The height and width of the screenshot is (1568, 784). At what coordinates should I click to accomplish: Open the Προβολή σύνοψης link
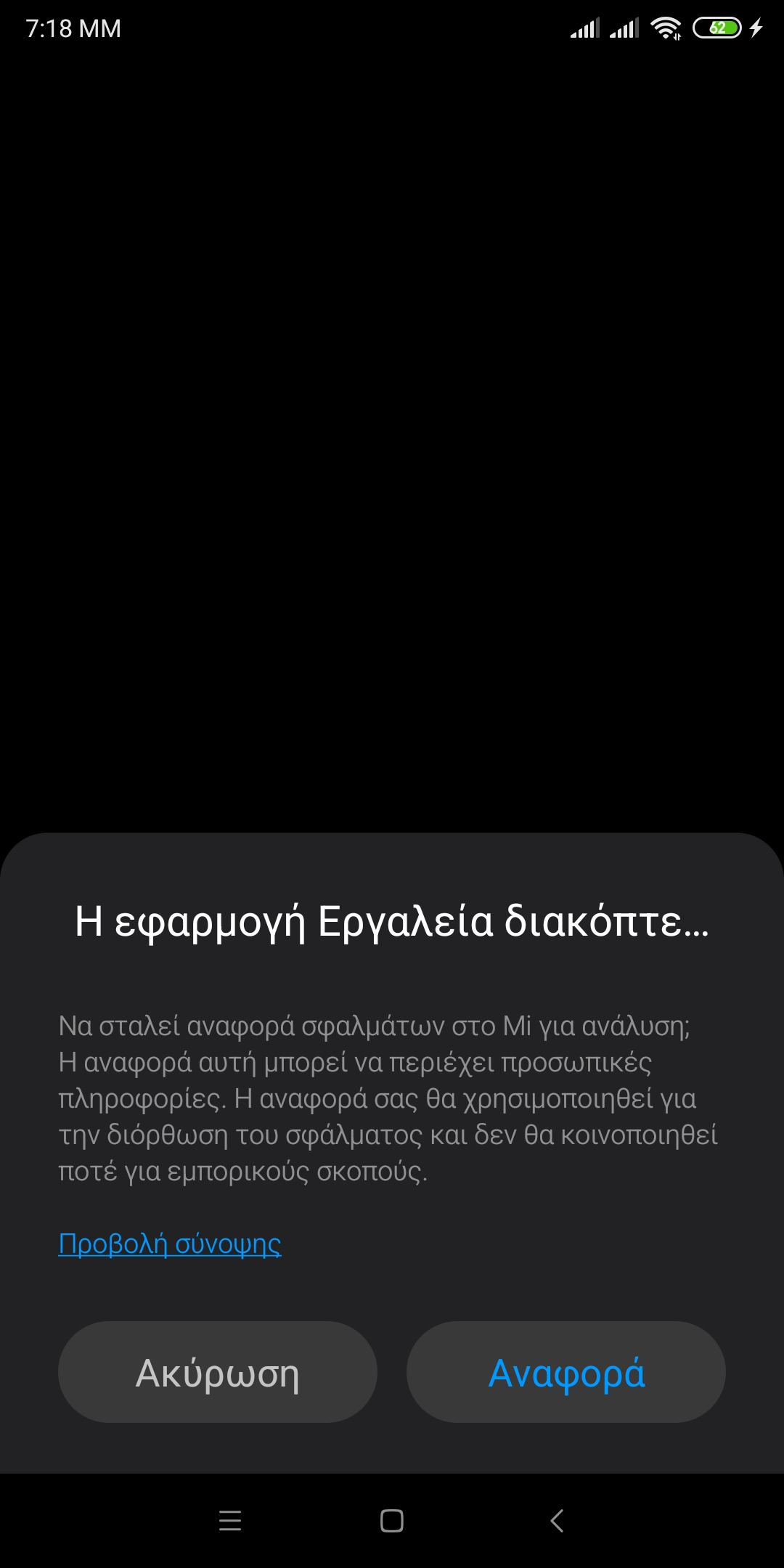[x=170, y=1244]
